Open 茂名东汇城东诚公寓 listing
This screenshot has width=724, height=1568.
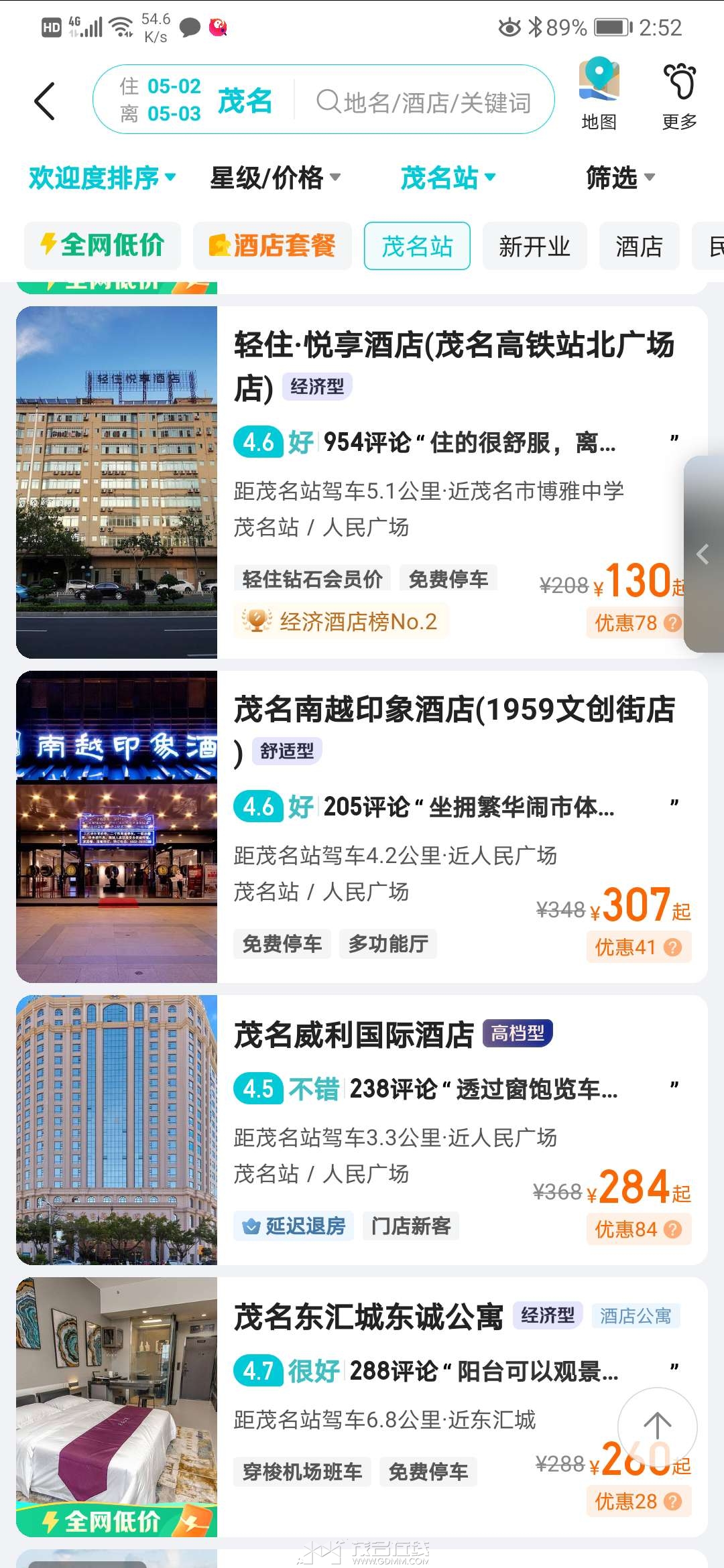pyautogui.click(x=362, y=1407)
